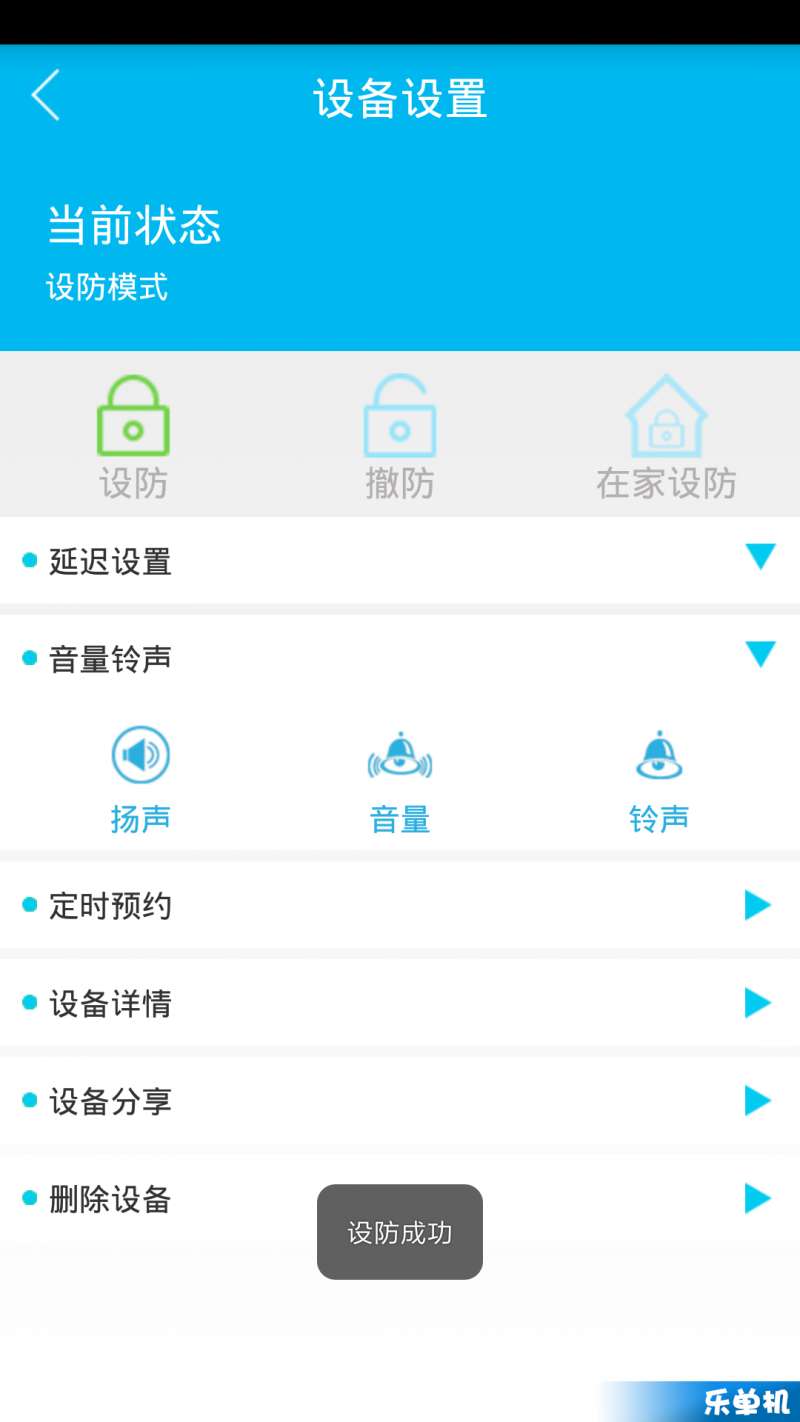
Task: Select the 在家设防 home arm mode
Action: point(666,437)
